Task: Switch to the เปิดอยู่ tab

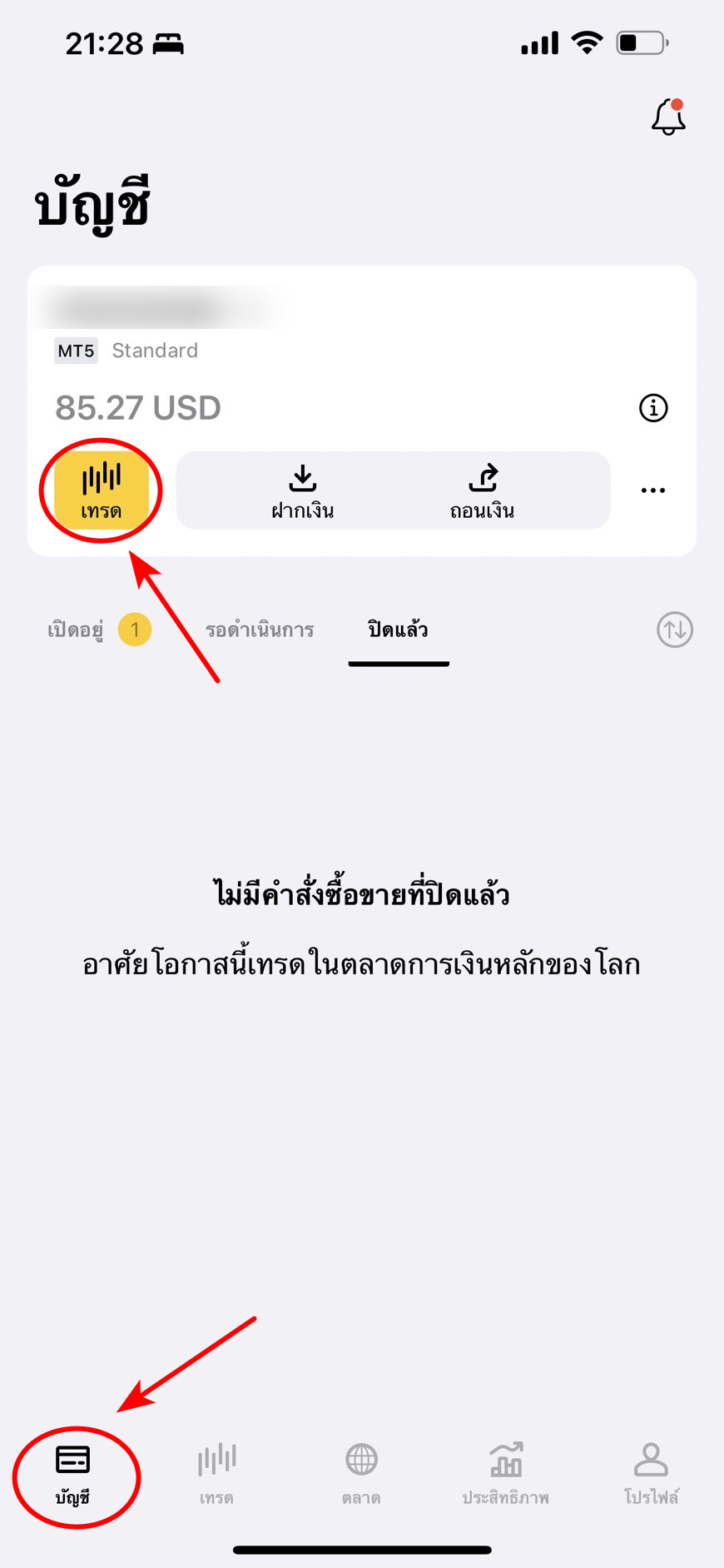Action: click(99, 630)
